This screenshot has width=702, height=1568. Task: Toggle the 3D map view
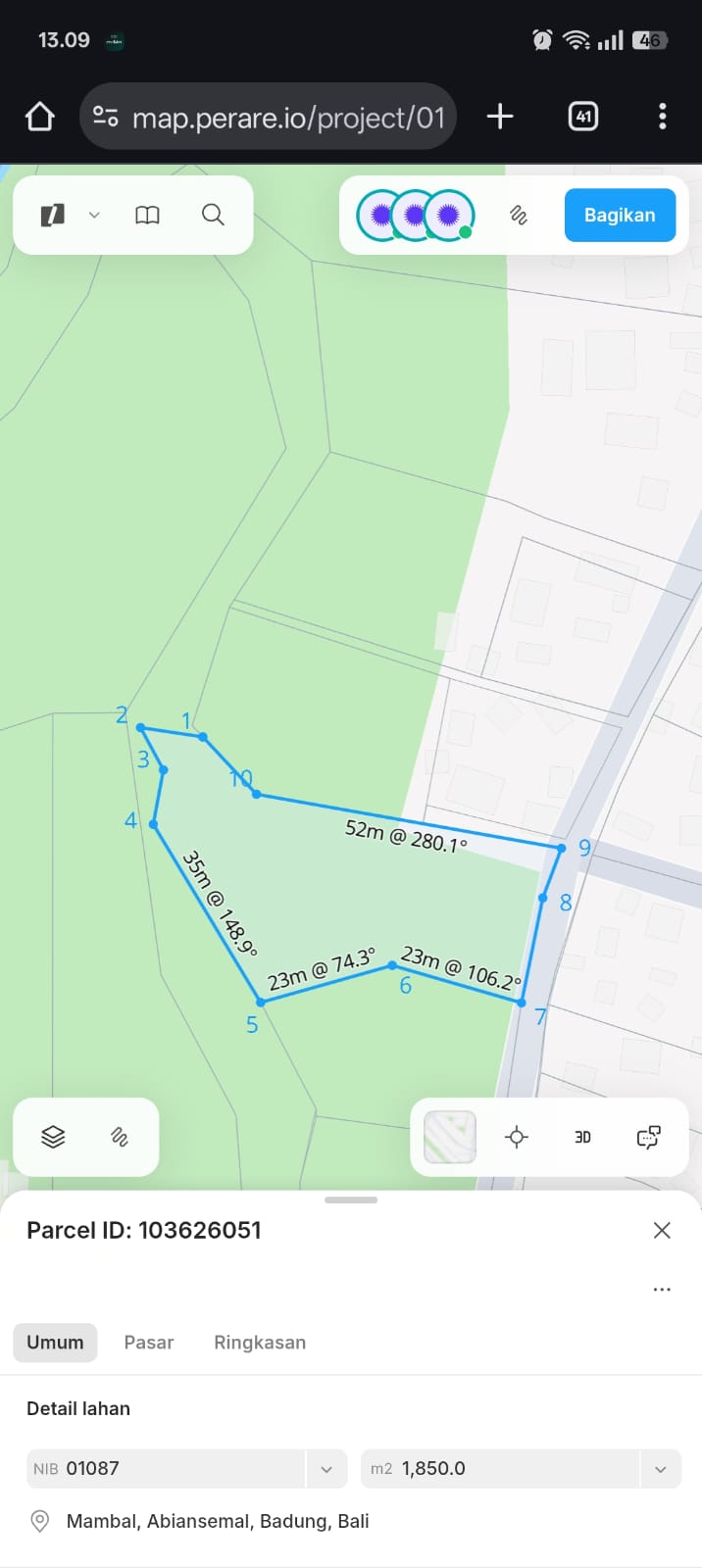582,1137
